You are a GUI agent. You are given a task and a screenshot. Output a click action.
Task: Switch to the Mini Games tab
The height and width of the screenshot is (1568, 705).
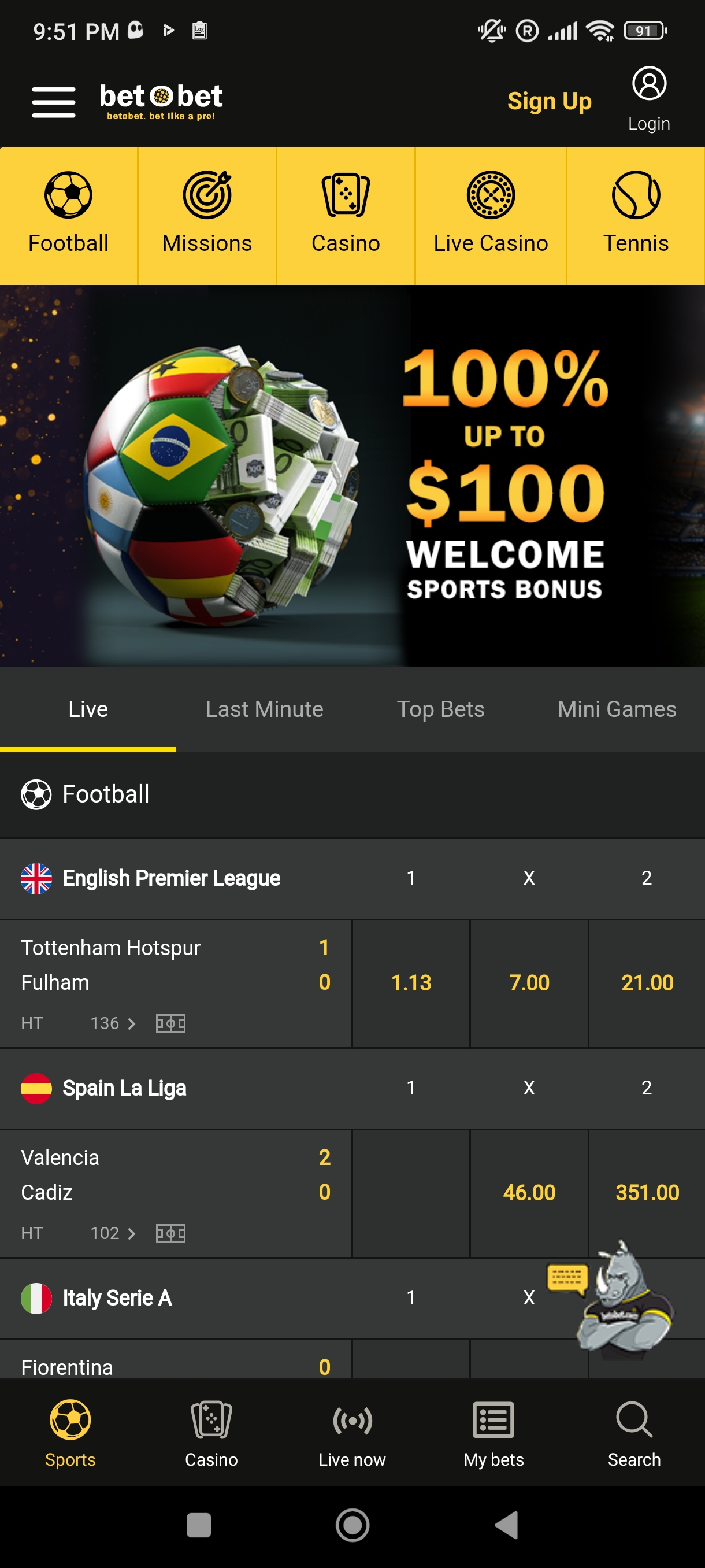(616, 709)
